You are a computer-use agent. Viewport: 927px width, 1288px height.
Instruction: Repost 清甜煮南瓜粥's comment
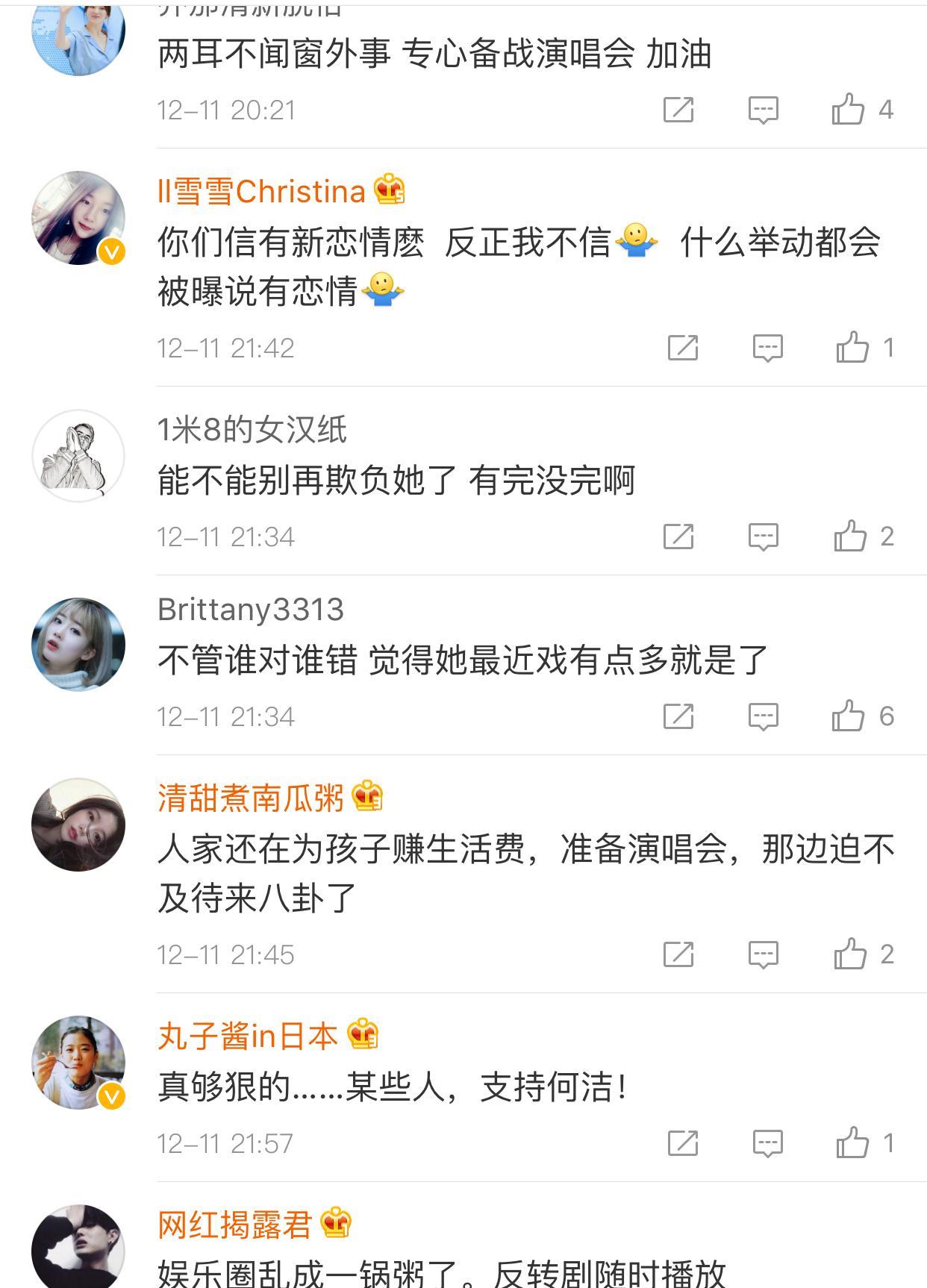coord(678,954)
